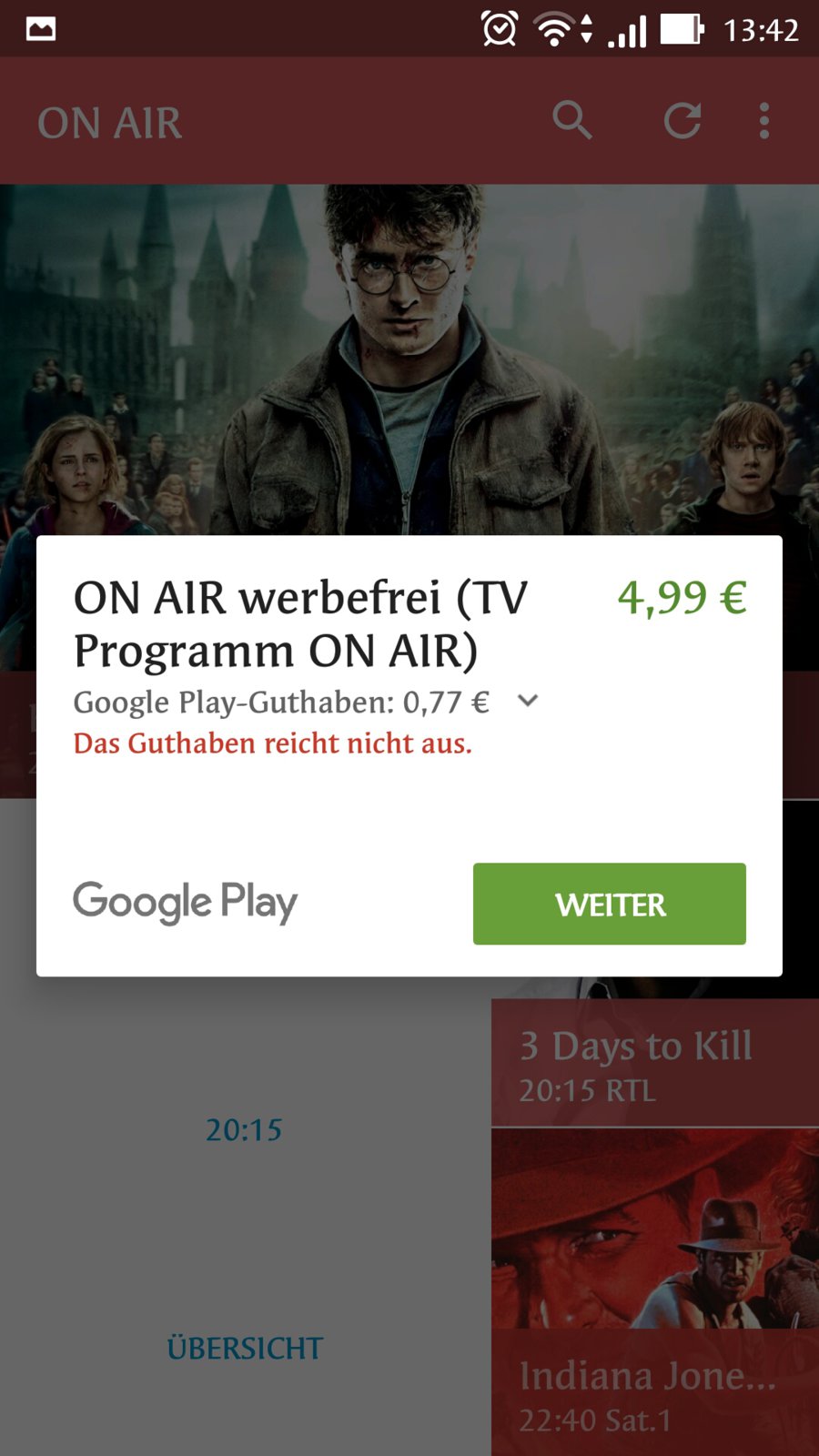
Task: Select the ÜBERSICHT overview button
Action: click(x=245, y=1348)
